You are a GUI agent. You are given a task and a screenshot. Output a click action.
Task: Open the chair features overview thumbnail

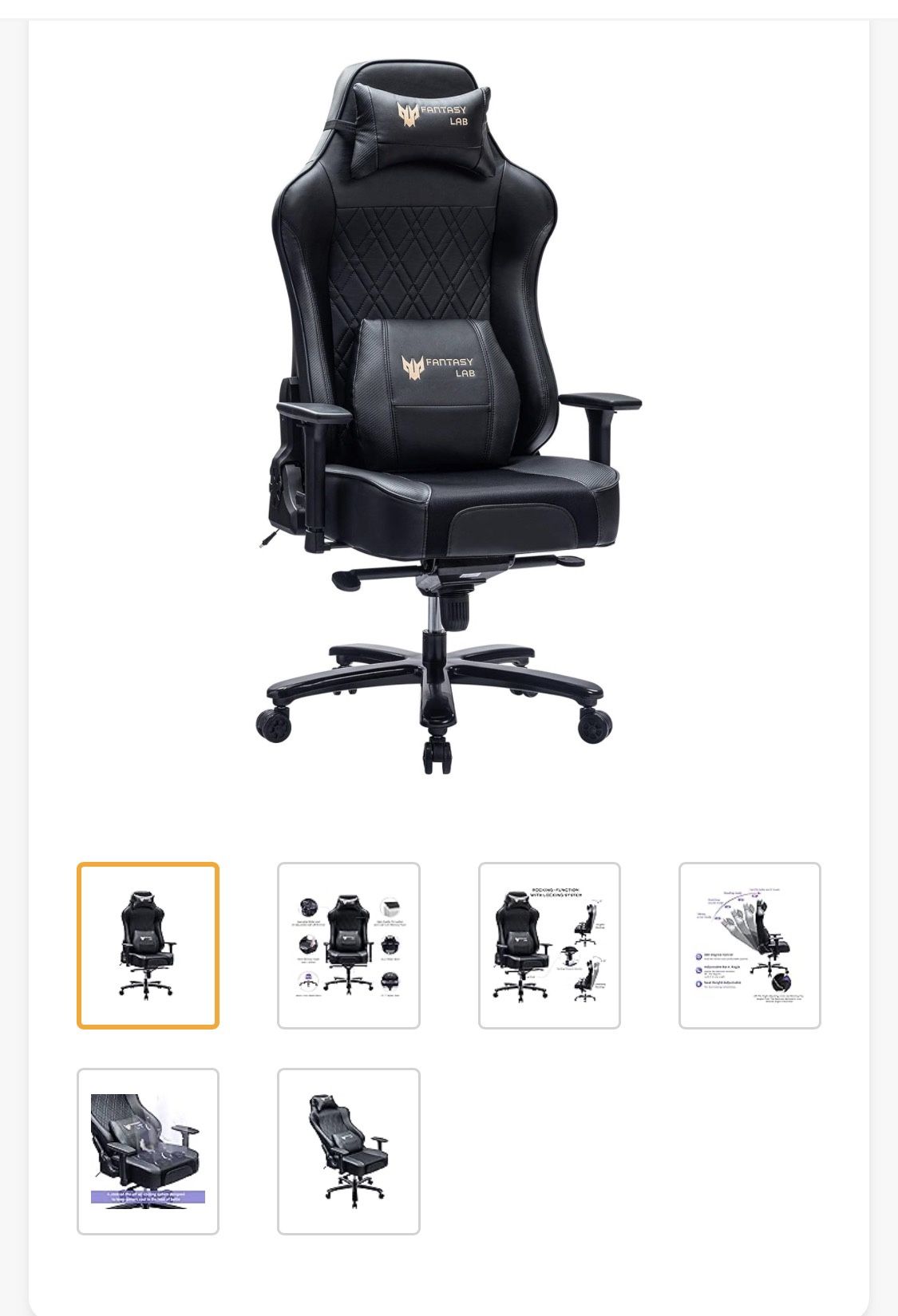(x=348, y=945)
